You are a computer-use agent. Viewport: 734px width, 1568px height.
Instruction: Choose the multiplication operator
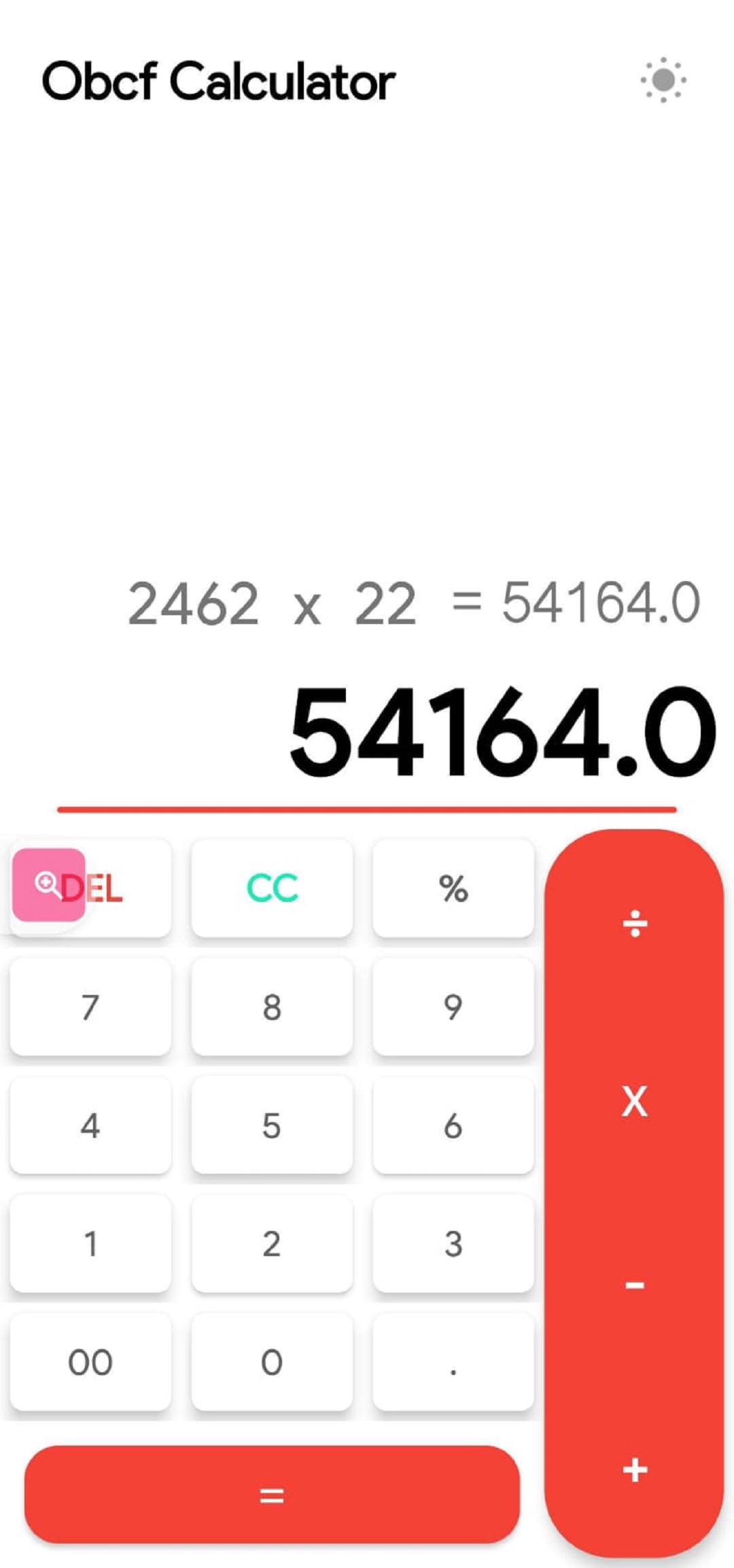tap(635, 1101)
